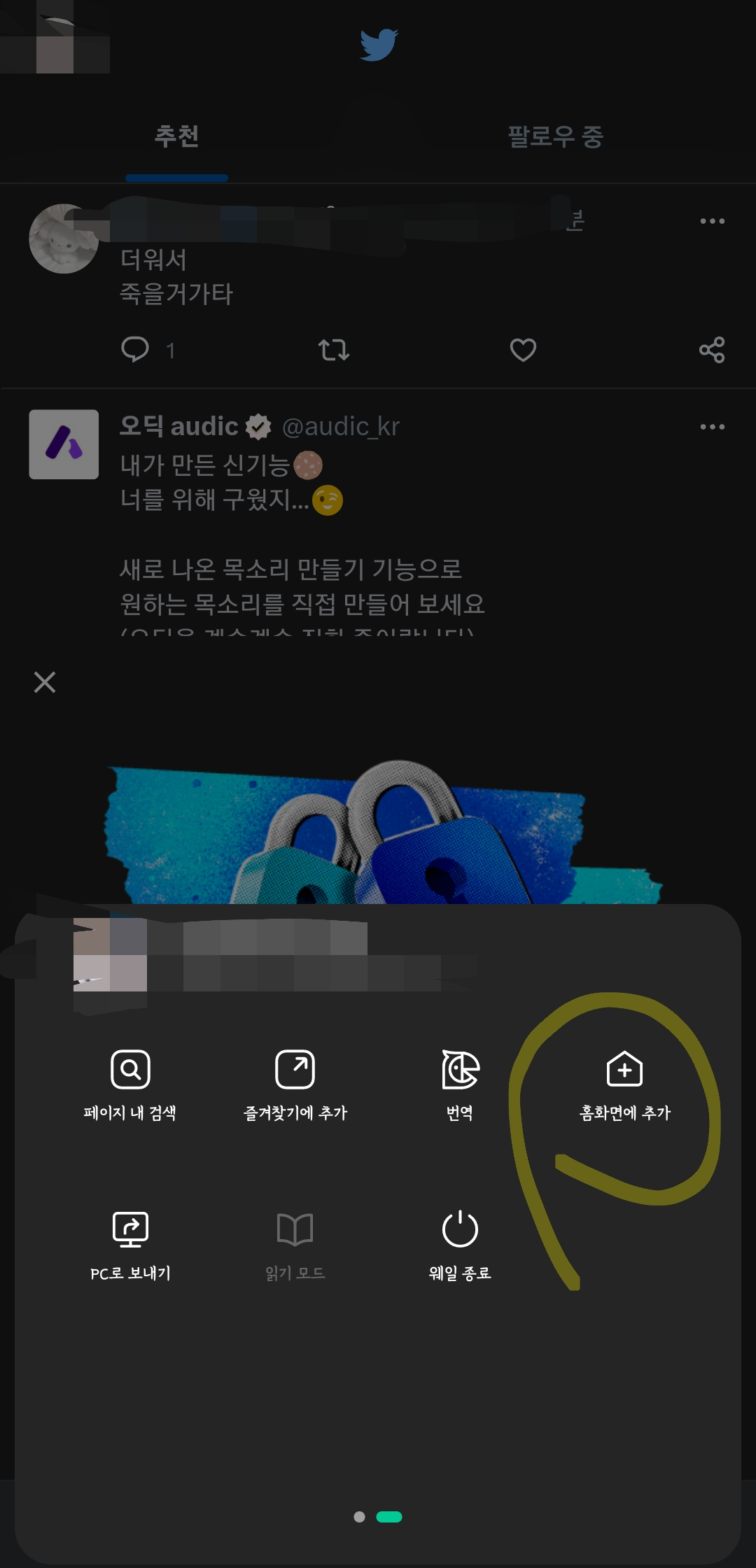Switch to the 팔로우 중 tab
756x1568 pixels.
pos(555,136)
